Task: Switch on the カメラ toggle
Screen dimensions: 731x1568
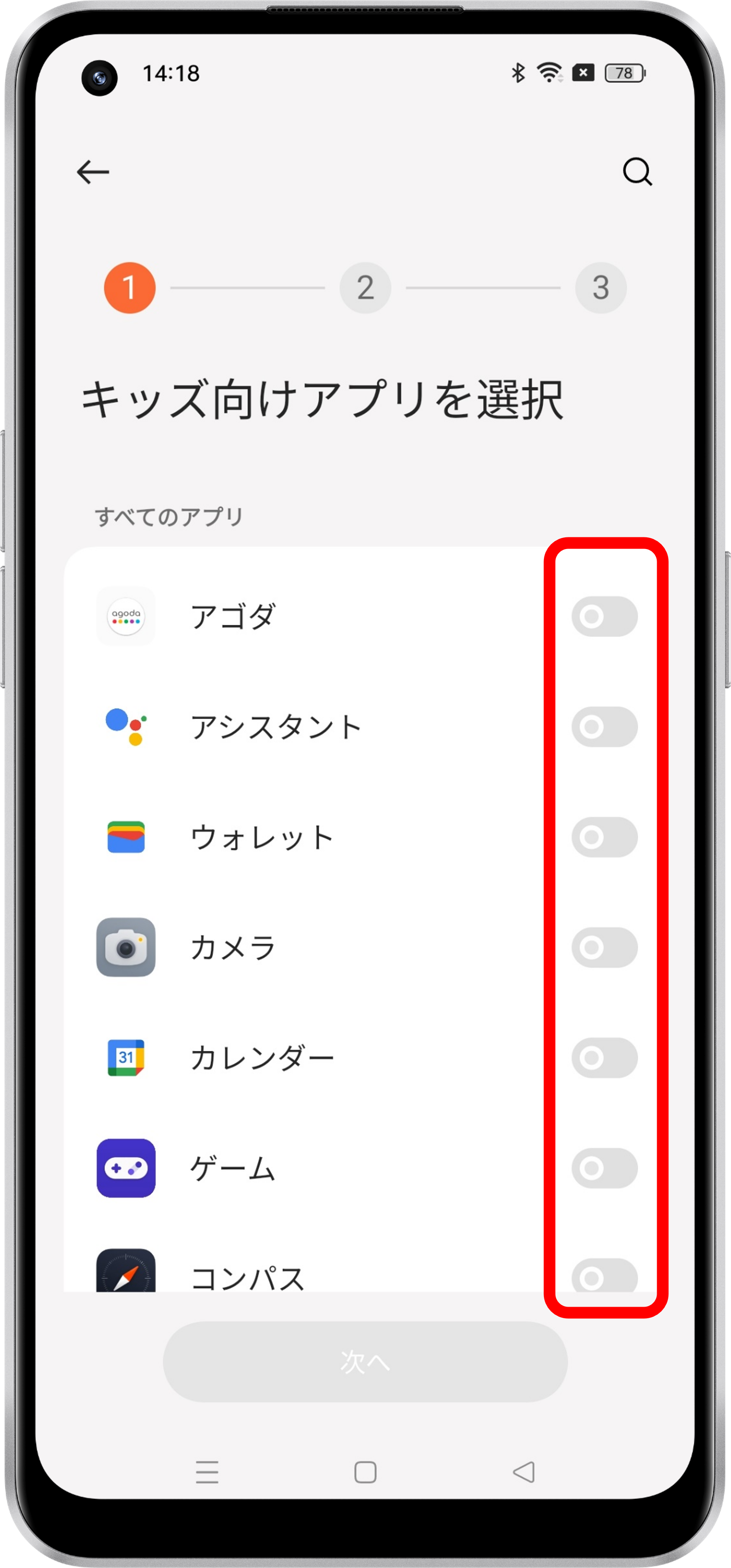Action: pos(604,947)
